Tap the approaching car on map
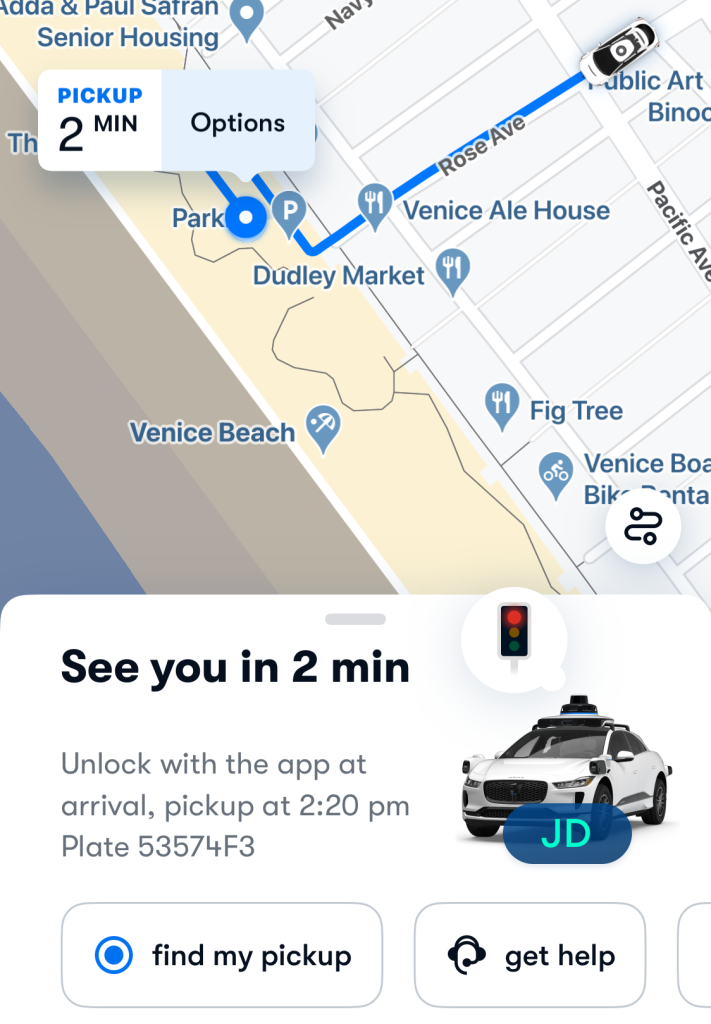 [620, 52]
